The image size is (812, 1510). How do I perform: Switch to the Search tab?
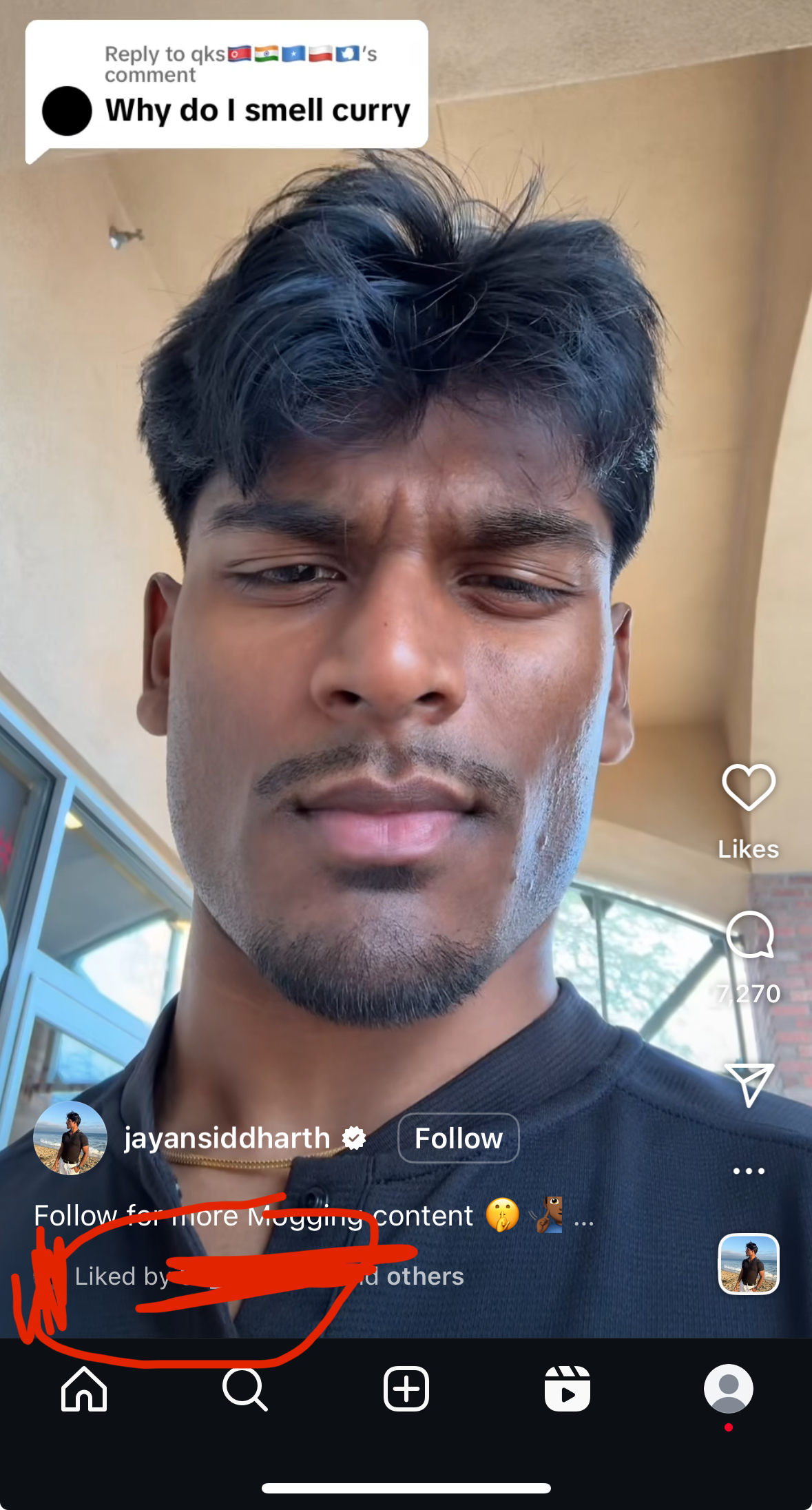click(245, 1389)
